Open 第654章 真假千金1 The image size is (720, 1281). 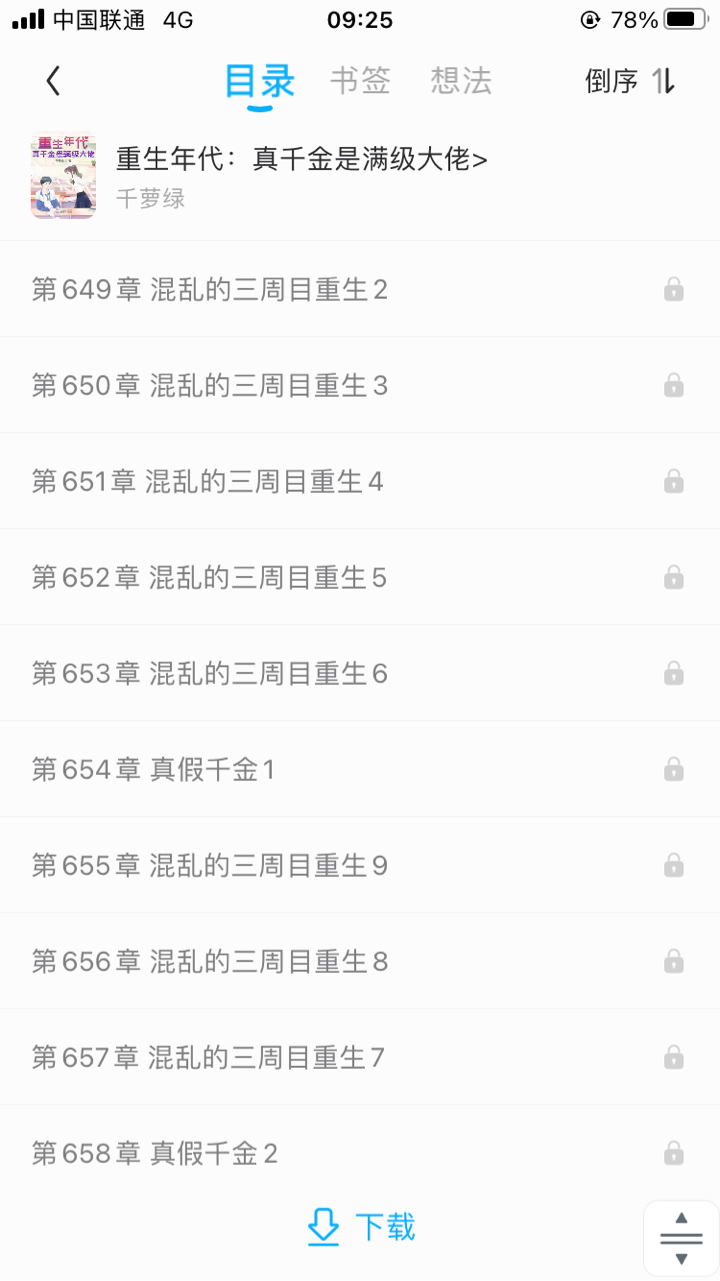coord(154,770)
